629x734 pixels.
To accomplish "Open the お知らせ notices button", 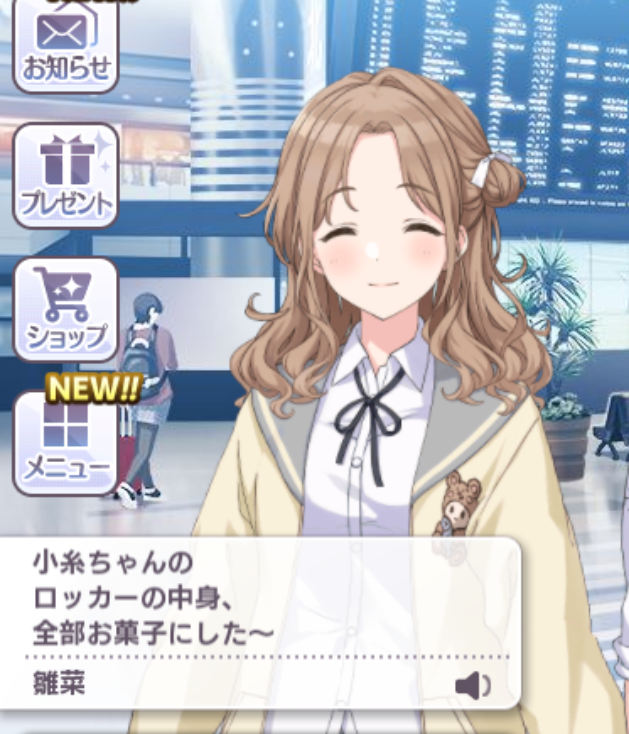I will coord(65,45).
